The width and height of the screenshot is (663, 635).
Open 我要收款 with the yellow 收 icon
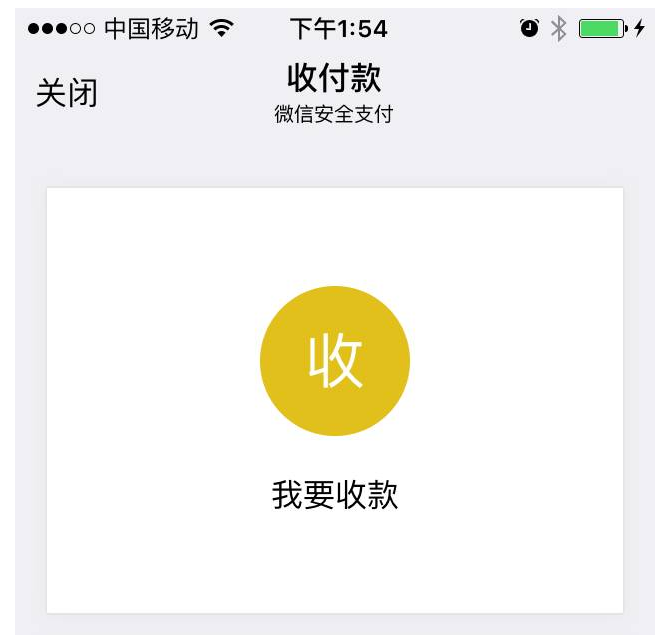[x=334, y=361]
